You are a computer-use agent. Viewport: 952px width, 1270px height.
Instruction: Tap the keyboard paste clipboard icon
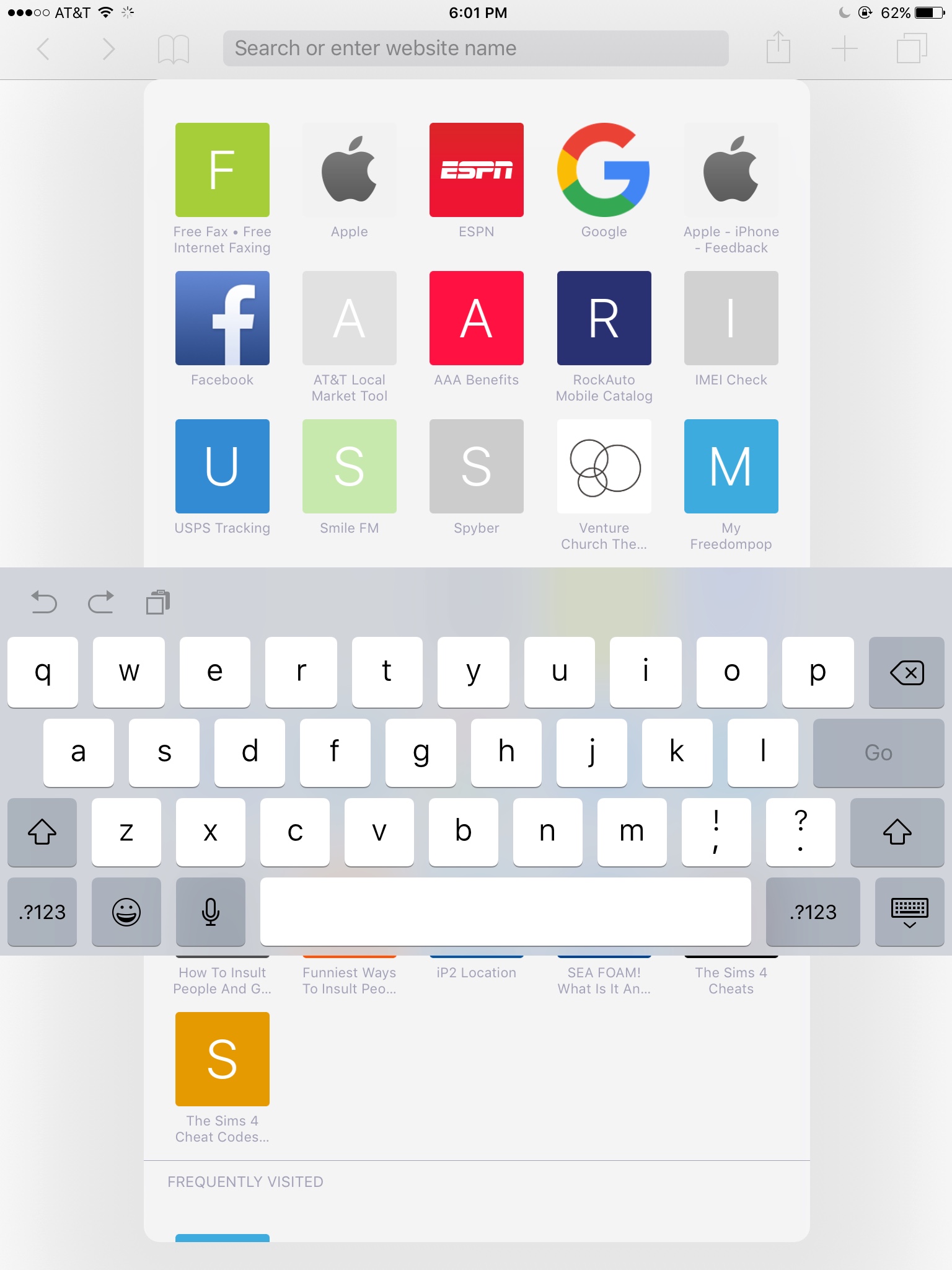coord(158,602)
